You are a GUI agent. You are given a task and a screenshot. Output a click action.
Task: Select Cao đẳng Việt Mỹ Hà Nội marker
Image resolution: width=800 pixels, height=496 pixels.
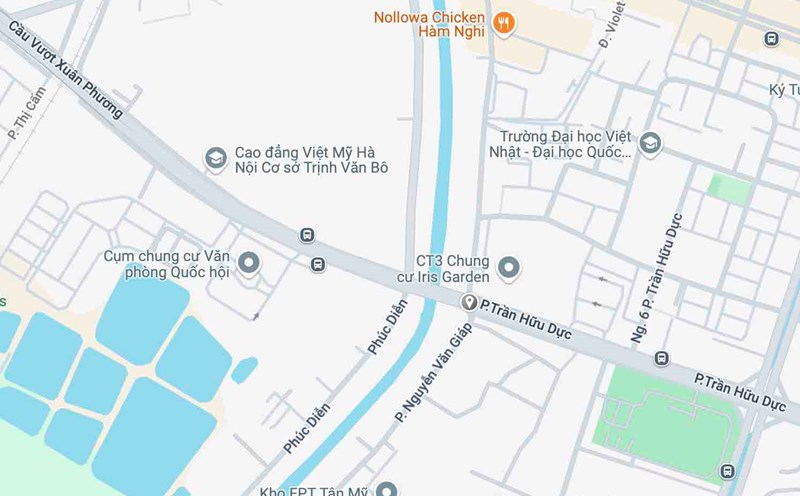point(215,157)
